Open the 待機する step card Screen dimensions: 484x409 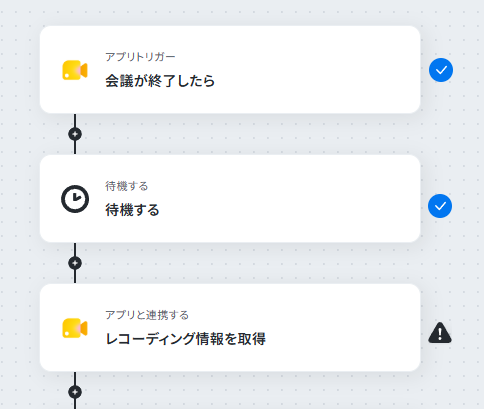[x=230, y=199]
